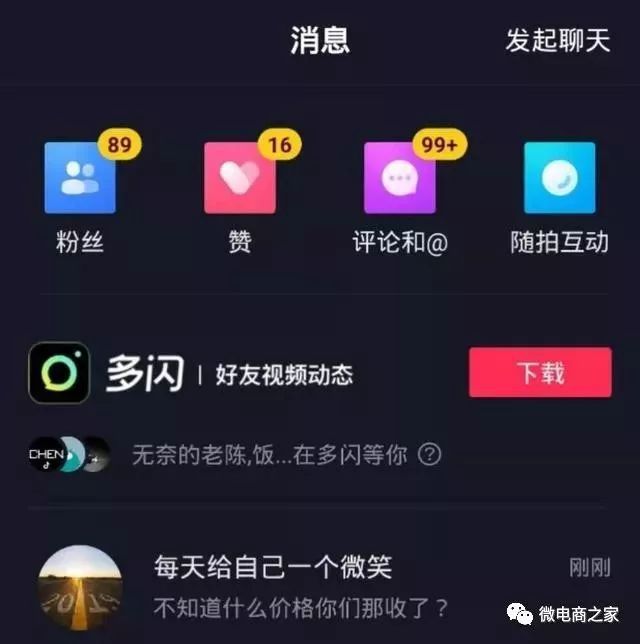Open 评论和@ comments and mentions
This screenshot has width=640, height=644.
tap(399, 178)
